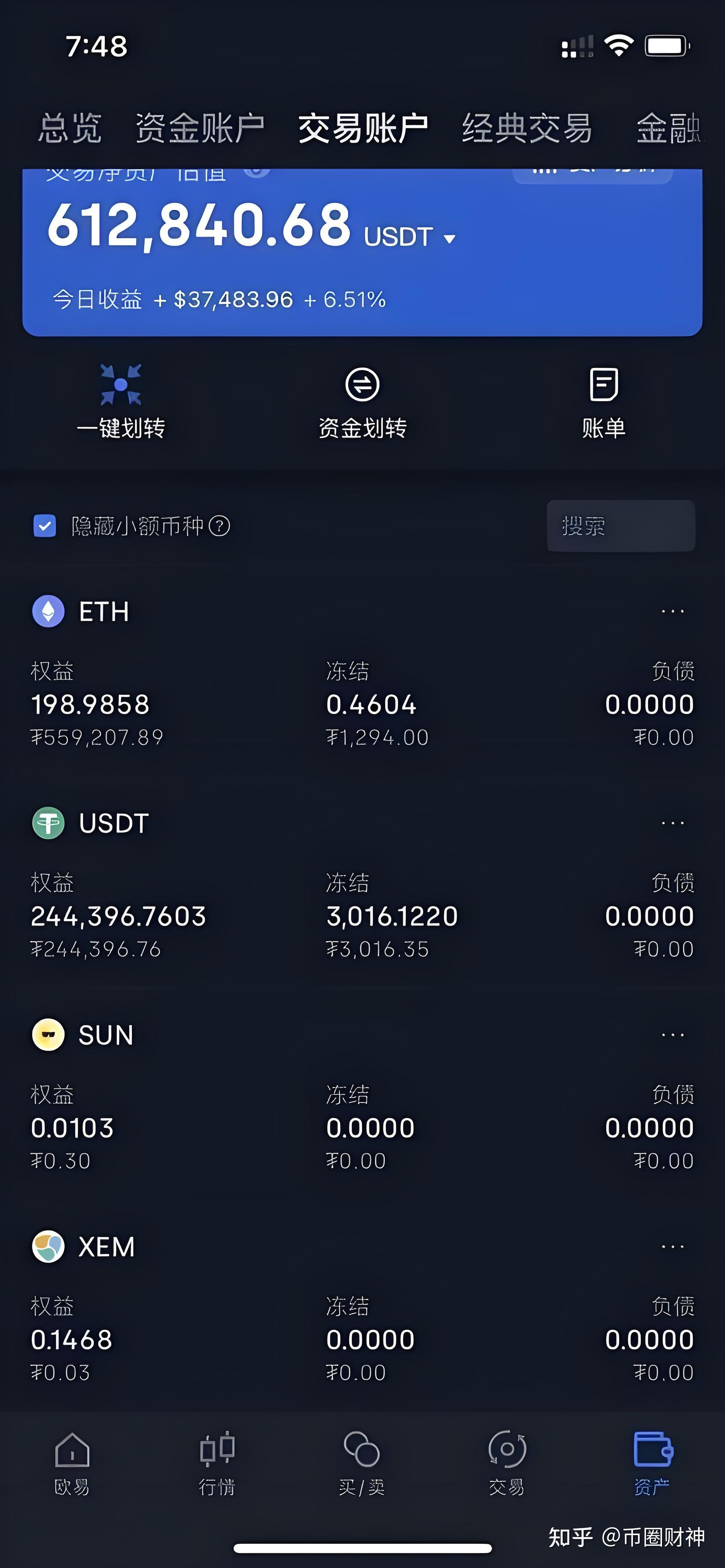This screenshot has width=725, height=1568.
Task: Tap the XEM token icon
Action: click(x=47, y=1246)
